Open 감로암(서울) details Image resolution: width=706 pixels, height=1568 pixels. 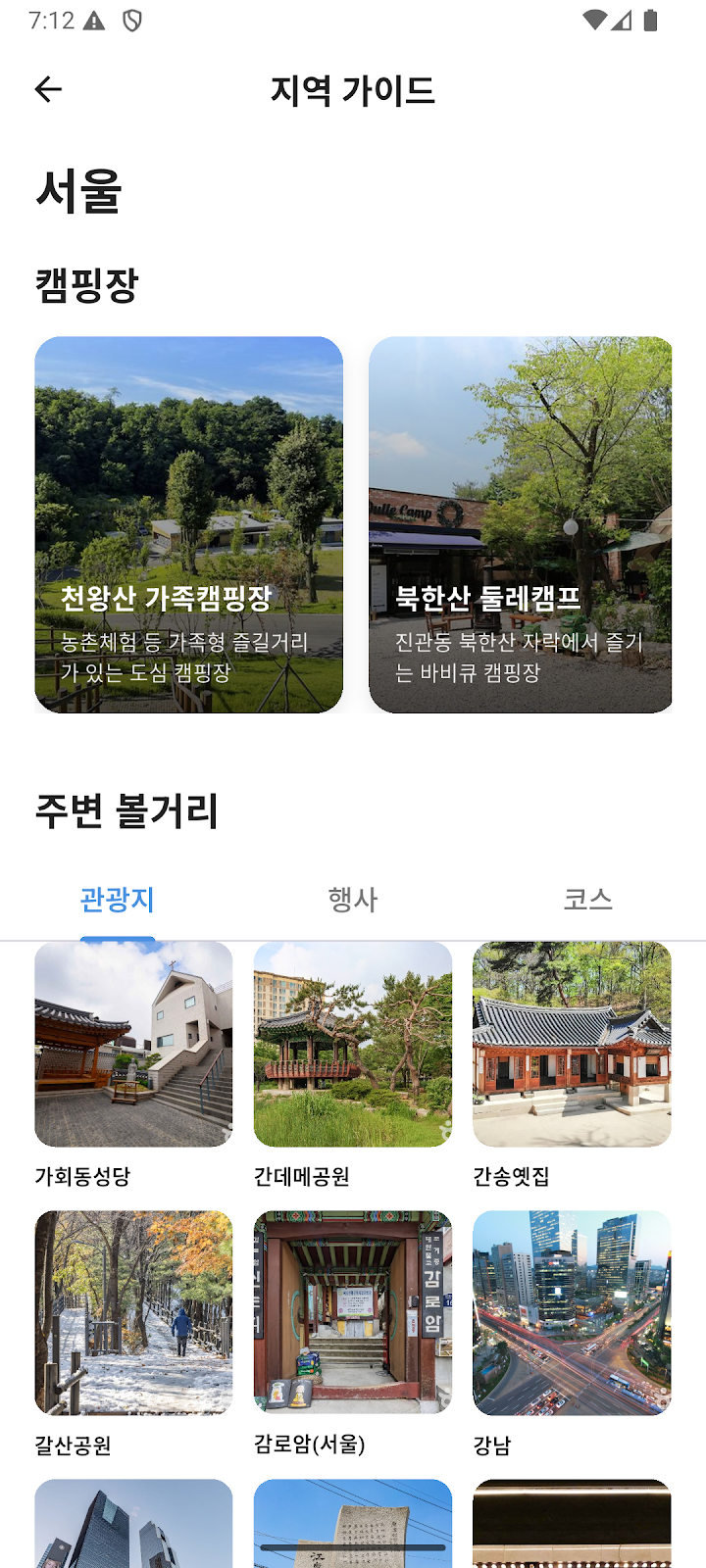(x=353, y=1335)
